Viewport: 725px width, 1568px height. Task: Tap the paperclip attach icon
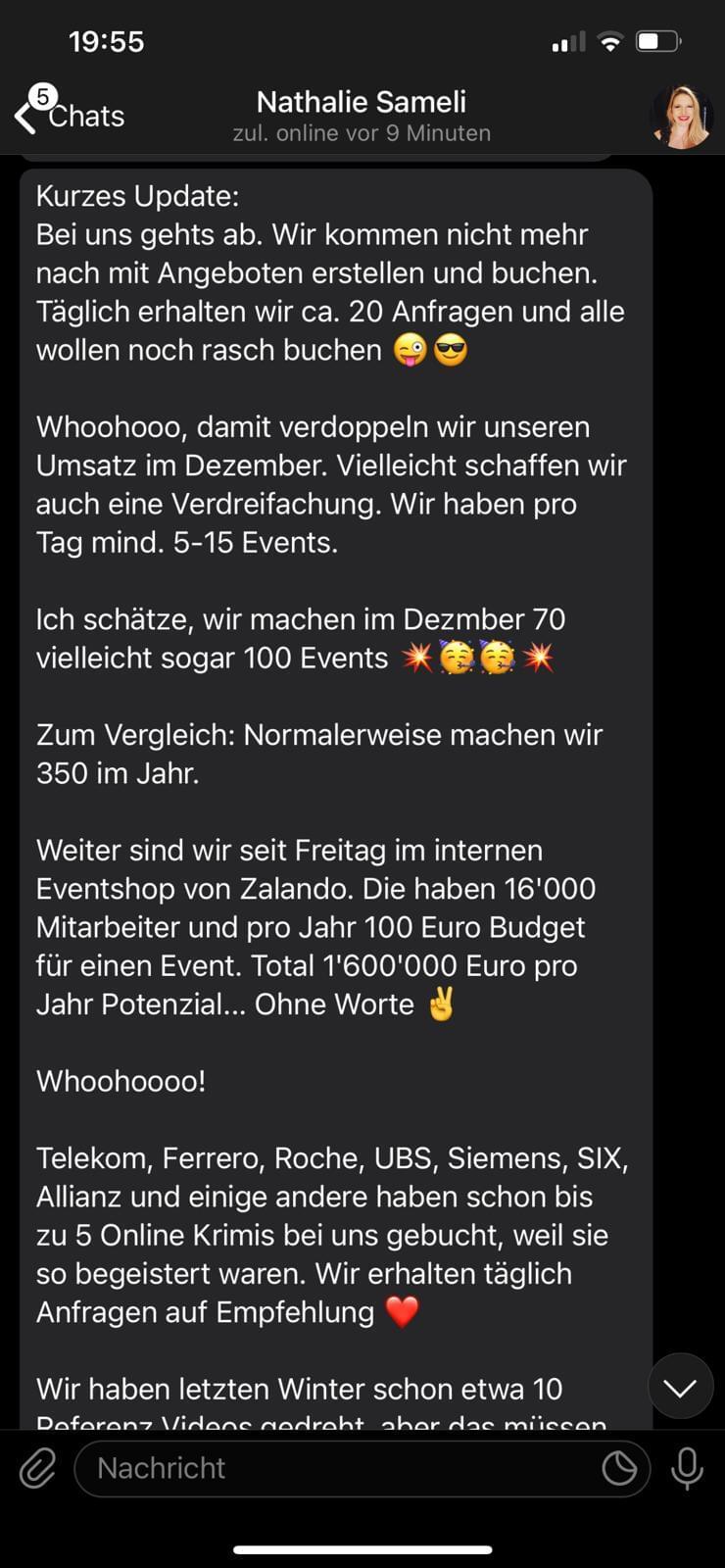point(37,1468)
